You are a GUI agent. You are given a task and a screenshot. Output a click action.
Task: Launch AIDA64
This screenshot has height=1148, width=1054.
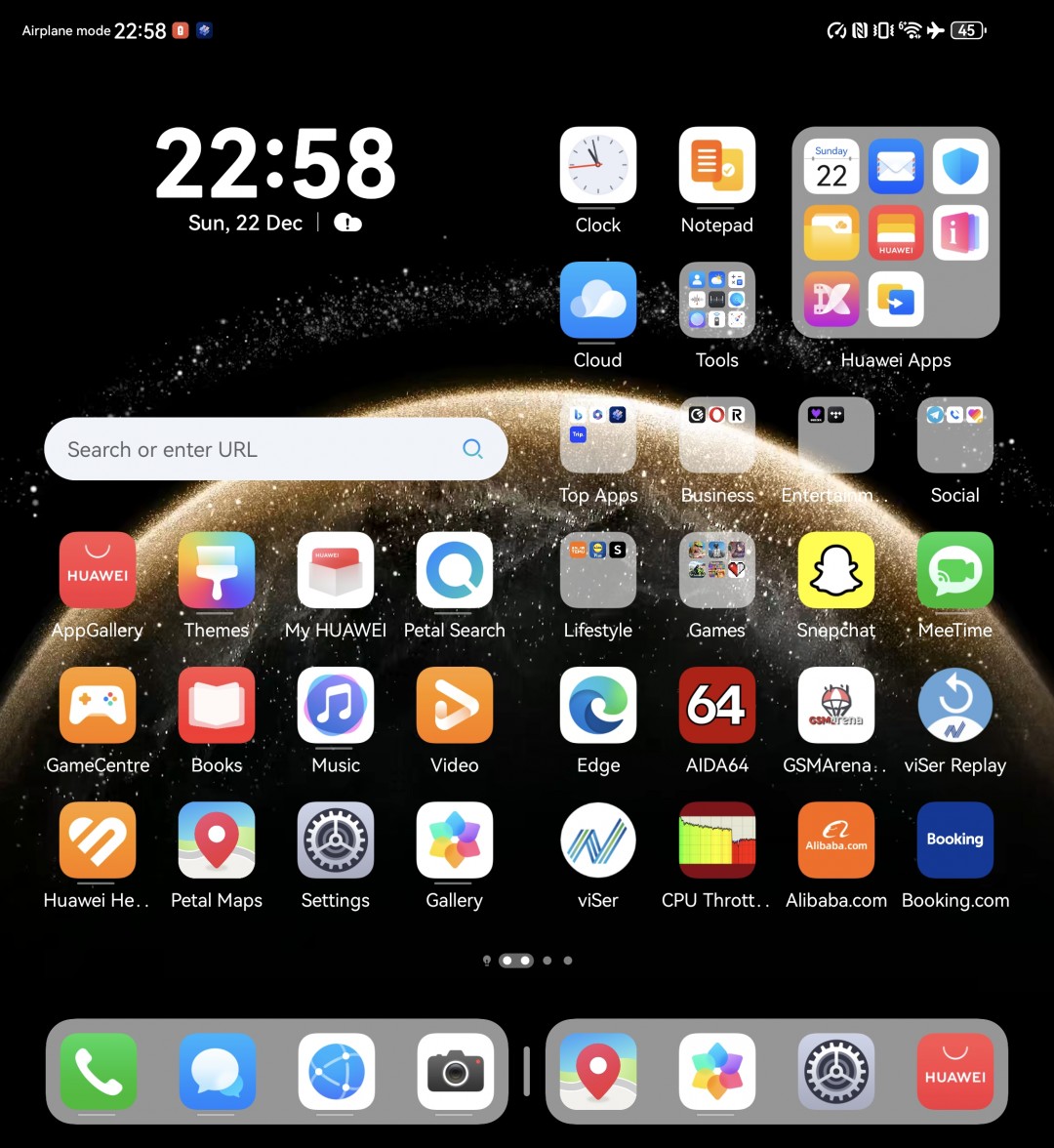click(x=716, y=705)
